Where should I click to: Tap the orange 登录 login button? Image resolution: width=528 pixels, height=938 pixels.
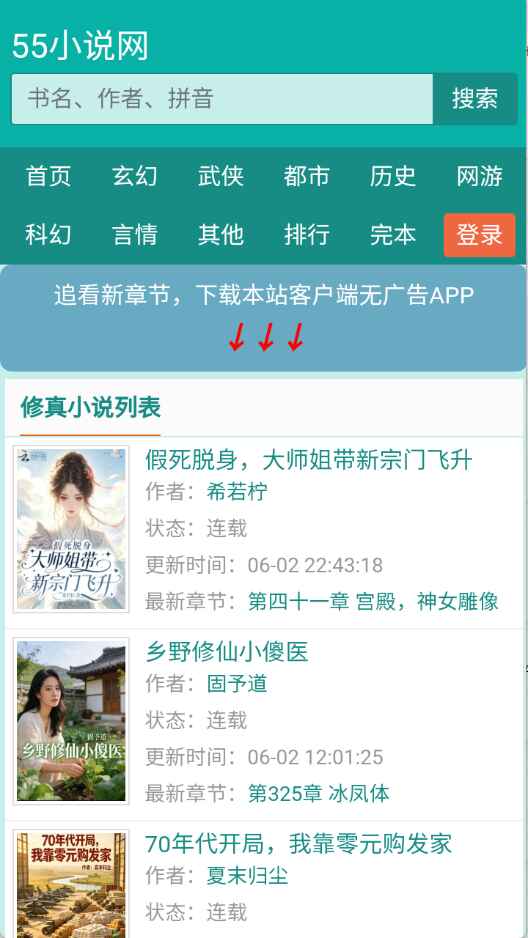tap(480, 235)
